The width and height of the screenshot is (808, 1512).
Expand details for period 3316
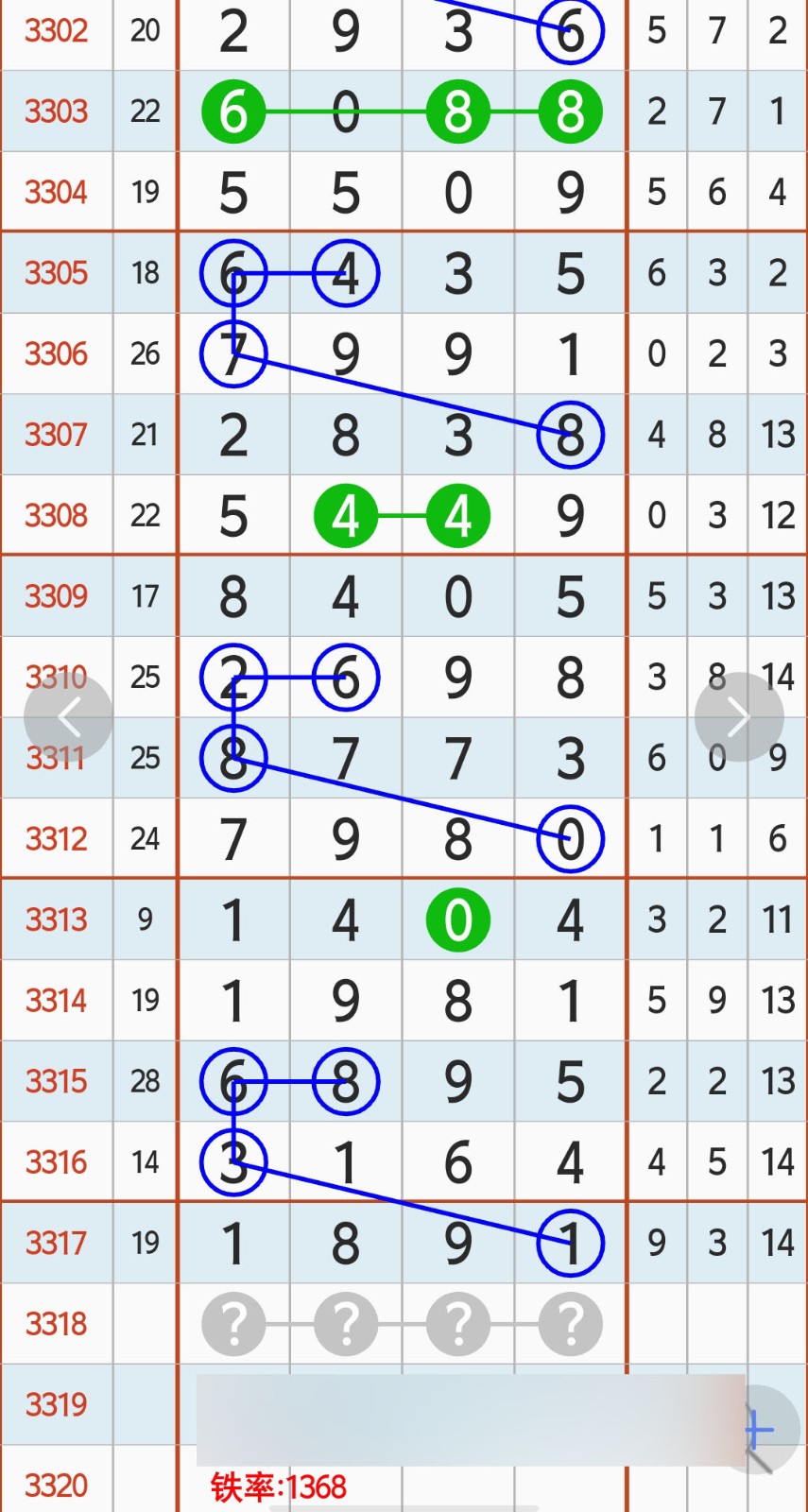click(x=56, y=1162)
